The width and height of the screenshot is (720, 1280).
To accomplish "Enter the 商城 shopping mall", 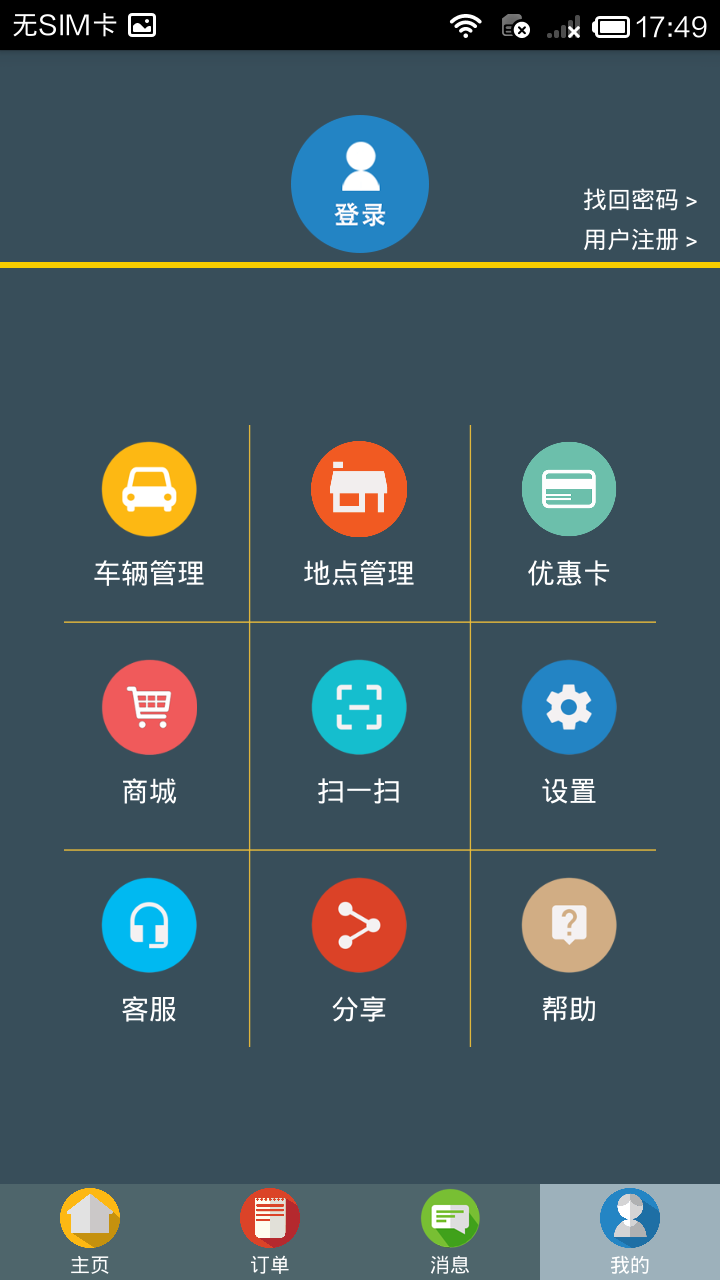I will click(x=149, y=708).
